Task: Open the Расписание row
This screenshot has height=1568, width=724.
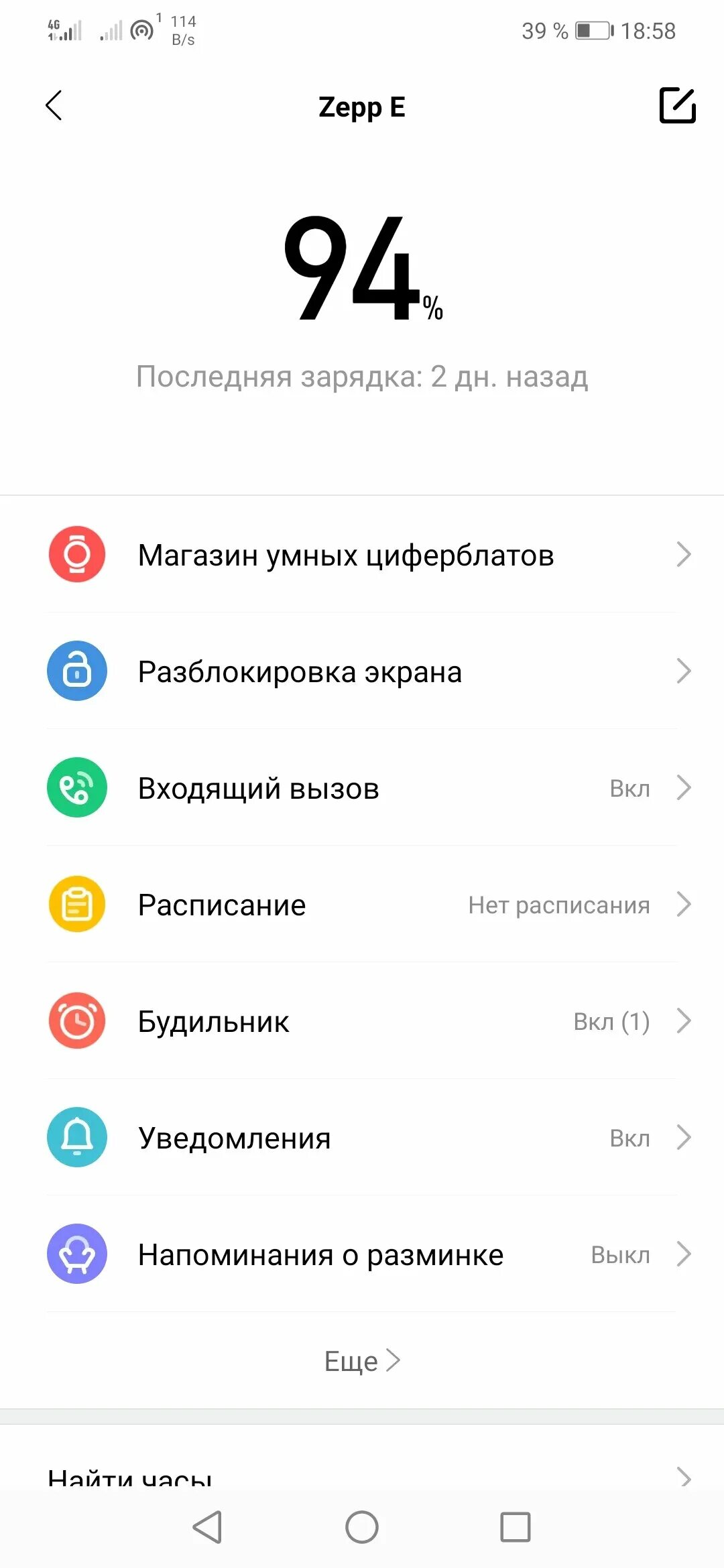Action: [x=362, y=905]
